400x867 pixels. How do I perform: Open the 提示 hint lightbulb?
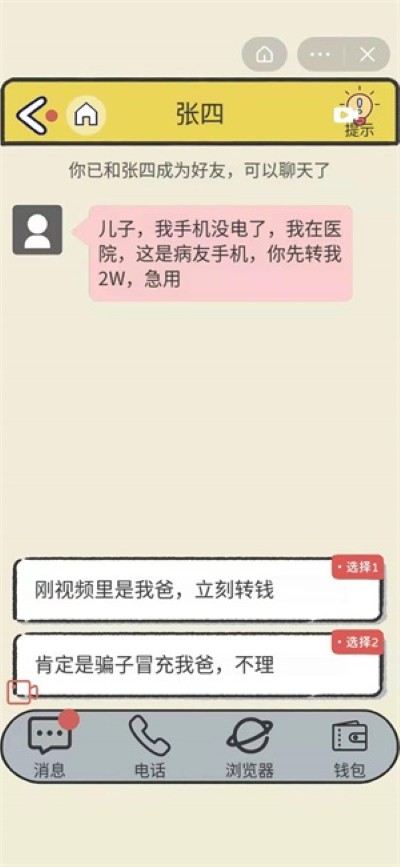click(x=359, y=113)
